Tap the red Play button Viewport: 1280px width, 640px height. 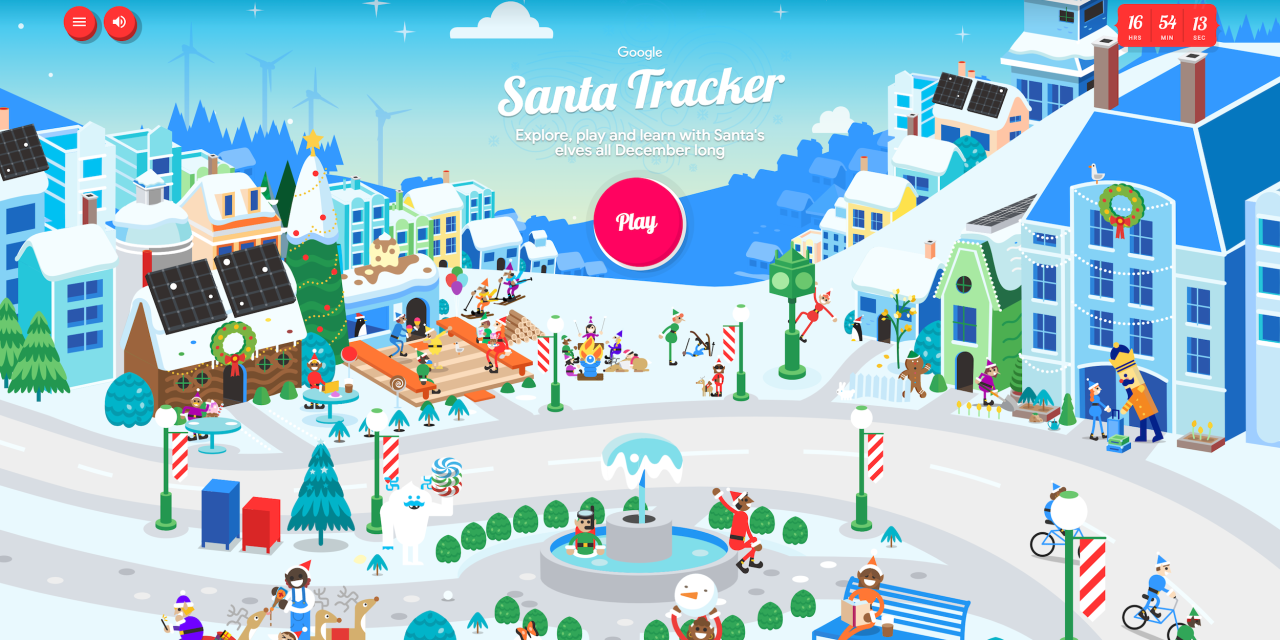click(x=638, y=222)
